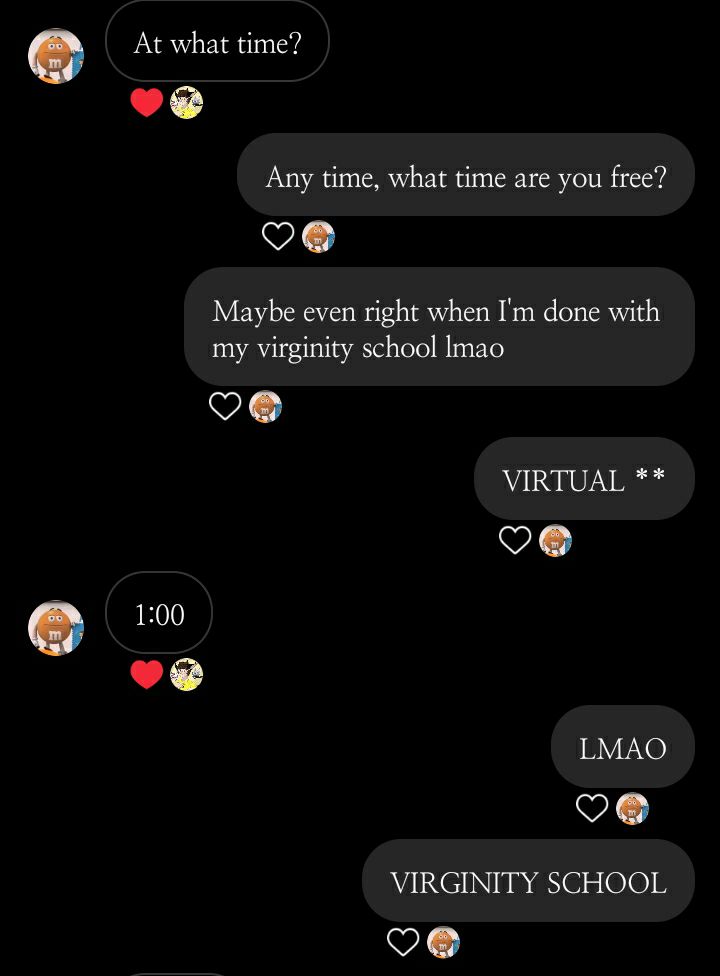This screenshot has height=976, width=720.
Task: Open the M&M profile picture beside the "1:00" message
Action: tap(55, 627)
